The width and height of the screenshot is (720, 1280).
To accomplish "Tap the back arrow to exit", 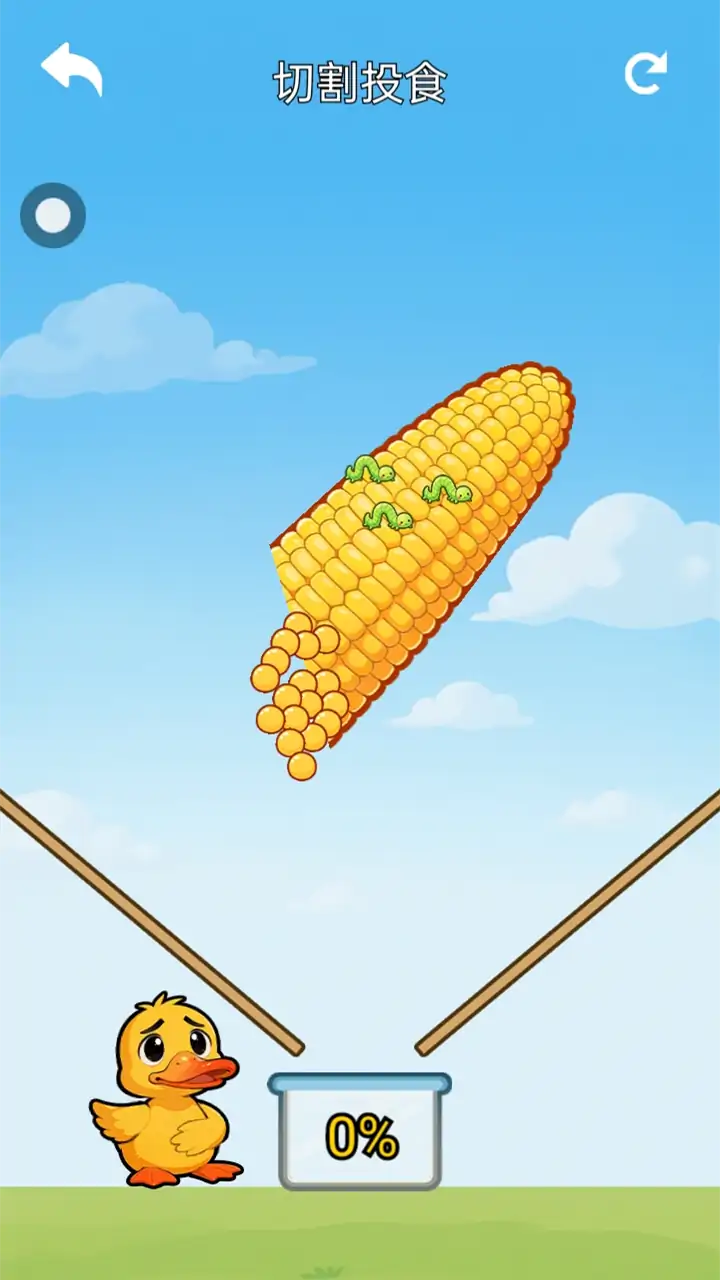I will pos(71,70).
